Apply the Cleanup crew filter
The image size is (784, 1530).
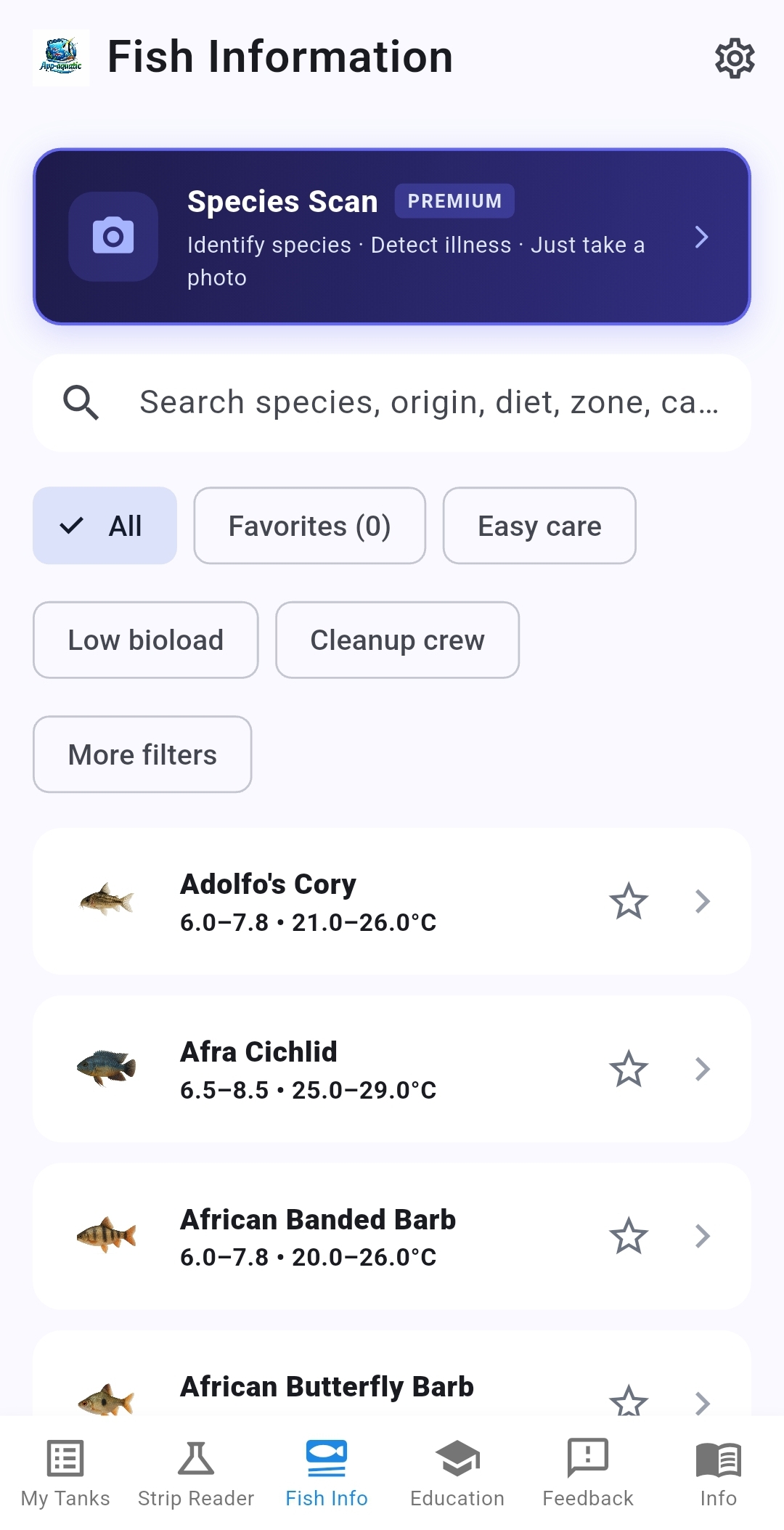(x=397, y=640)
